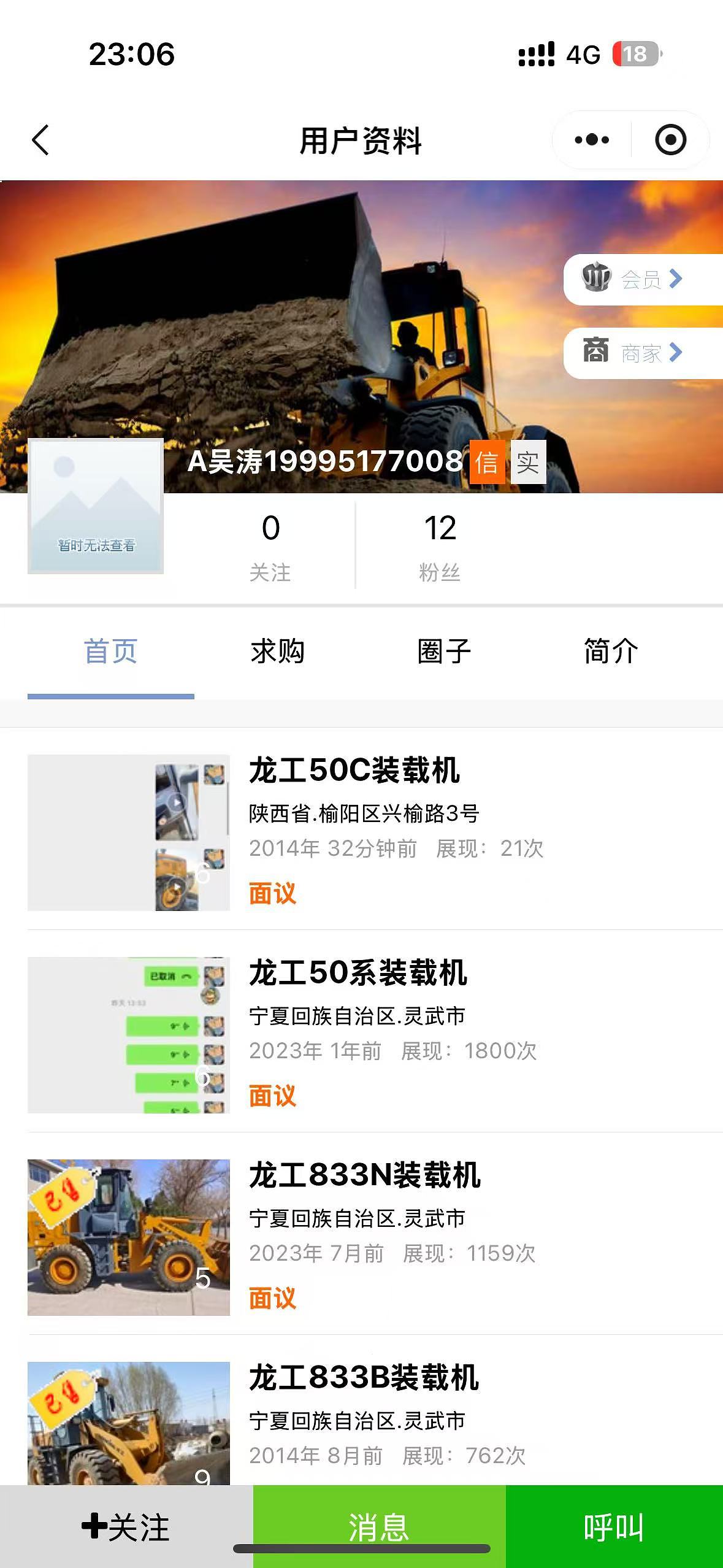Open the 龙工50系装载机 listing

[358, 974]
